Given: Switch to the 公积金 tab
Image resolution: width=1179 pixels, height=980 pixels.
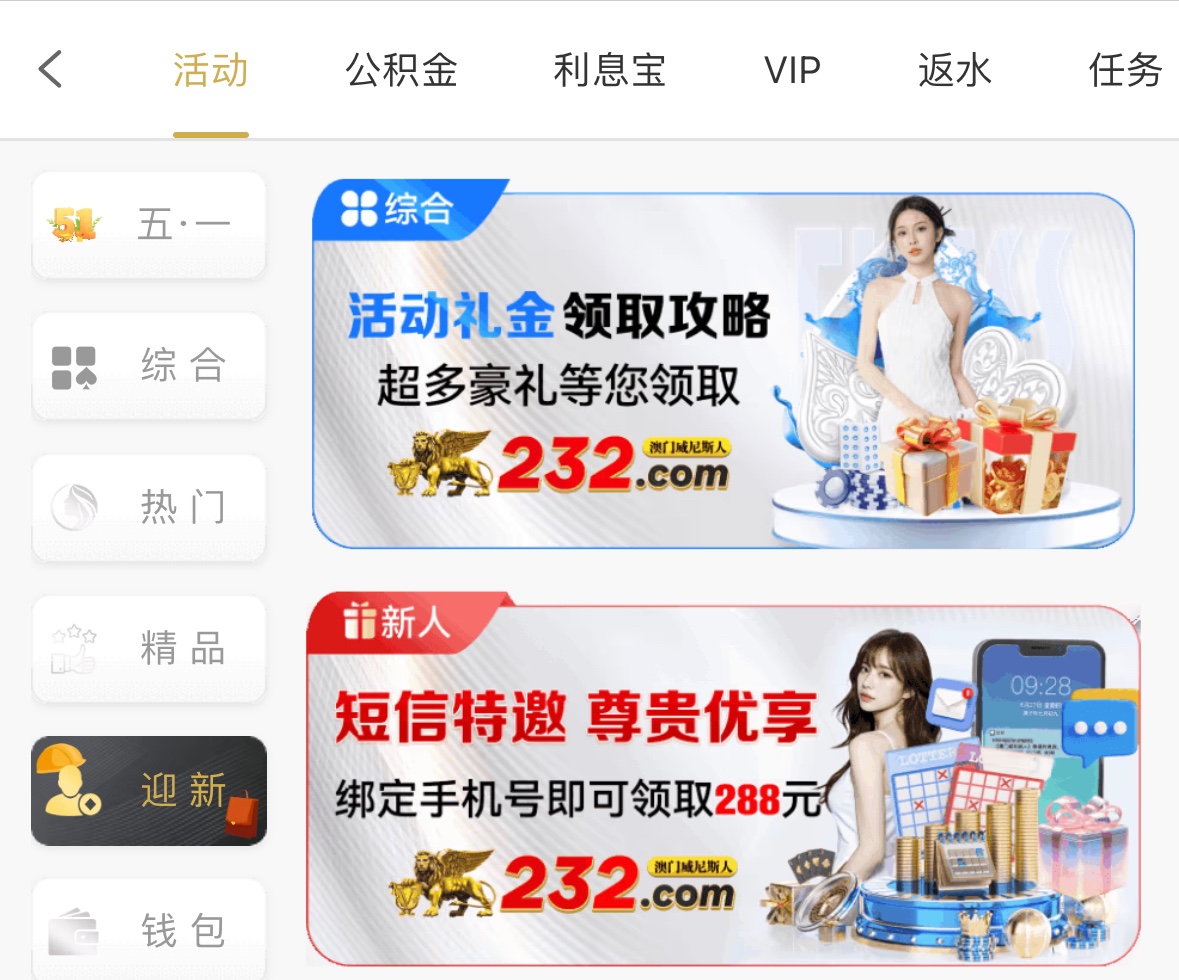Looking at the screenshot, I should pyautogui.click(x=401, y=71).
